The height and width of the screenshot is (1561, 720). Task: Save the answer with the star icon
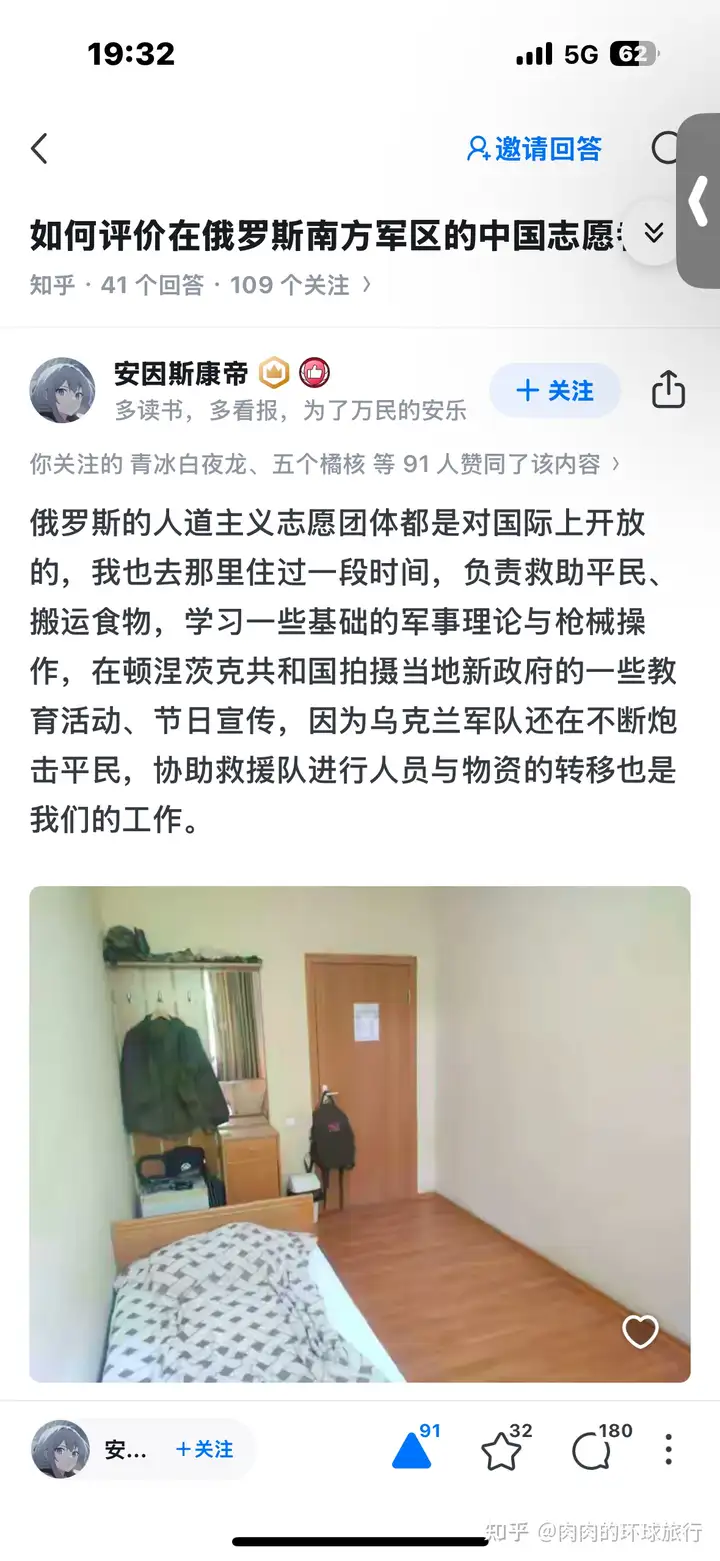point(501,1451)
